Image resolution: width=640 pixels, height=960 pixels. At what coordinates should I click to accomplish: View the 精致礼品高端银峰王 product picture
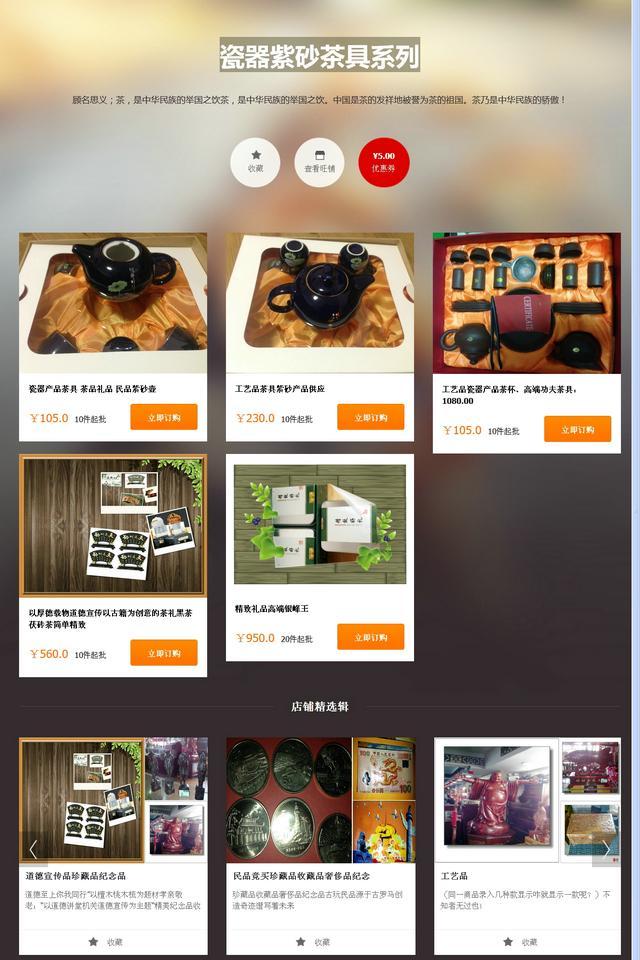point(319,524)
